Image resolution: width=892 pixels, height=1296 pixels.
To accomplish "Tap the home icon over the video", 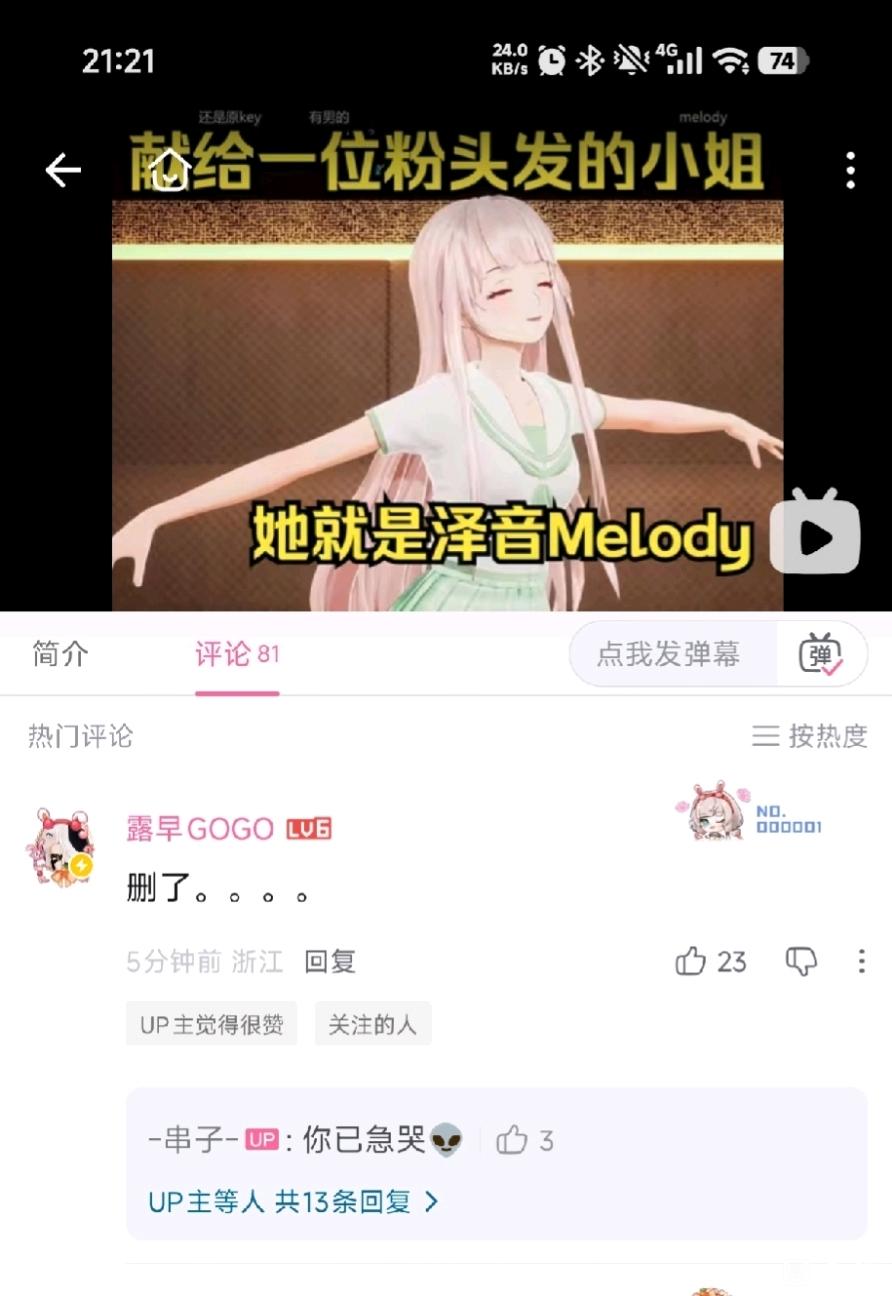I will [170, 170].
